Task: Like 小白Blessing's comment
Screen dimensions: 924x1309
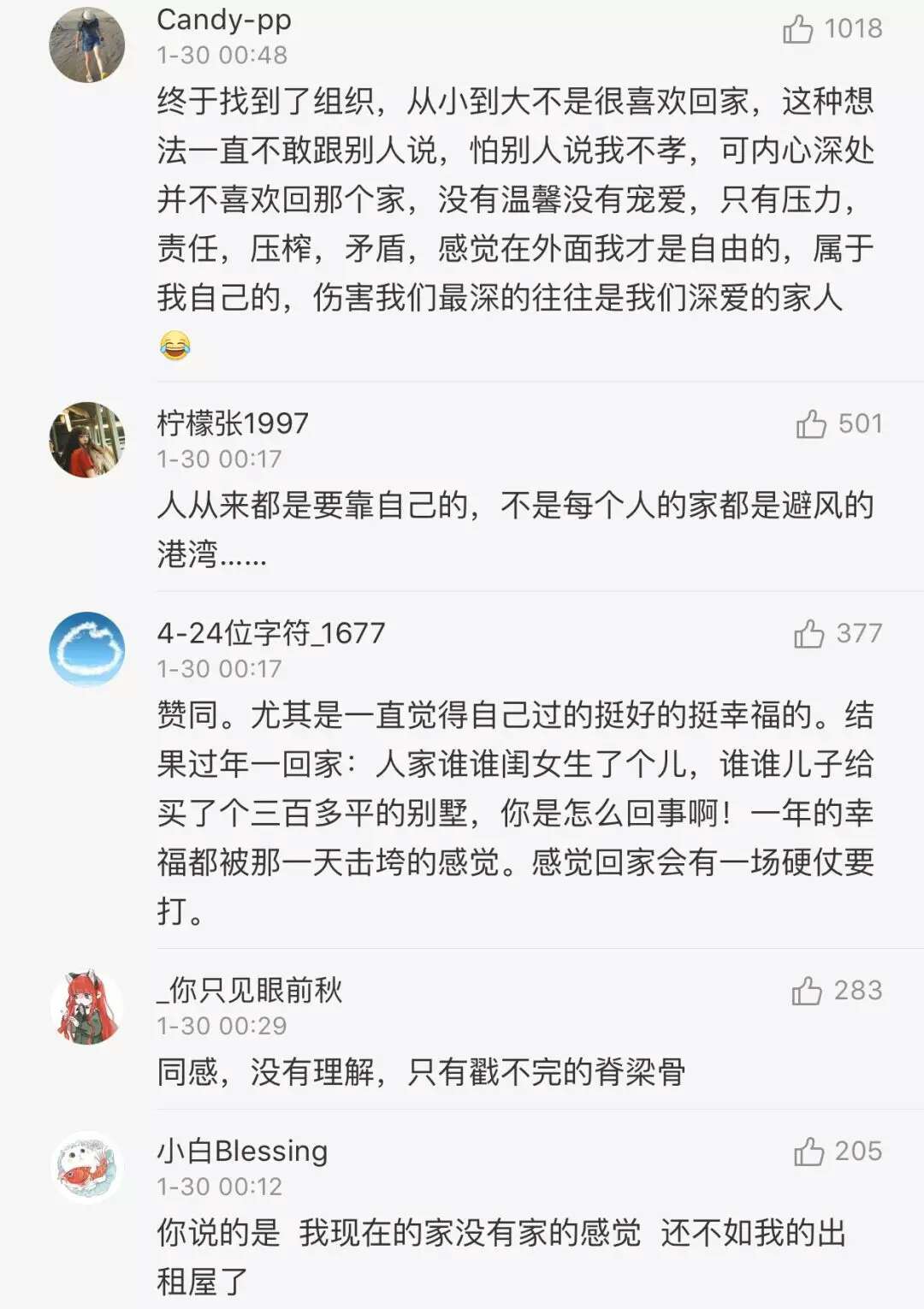Action: pos(808,1152)
